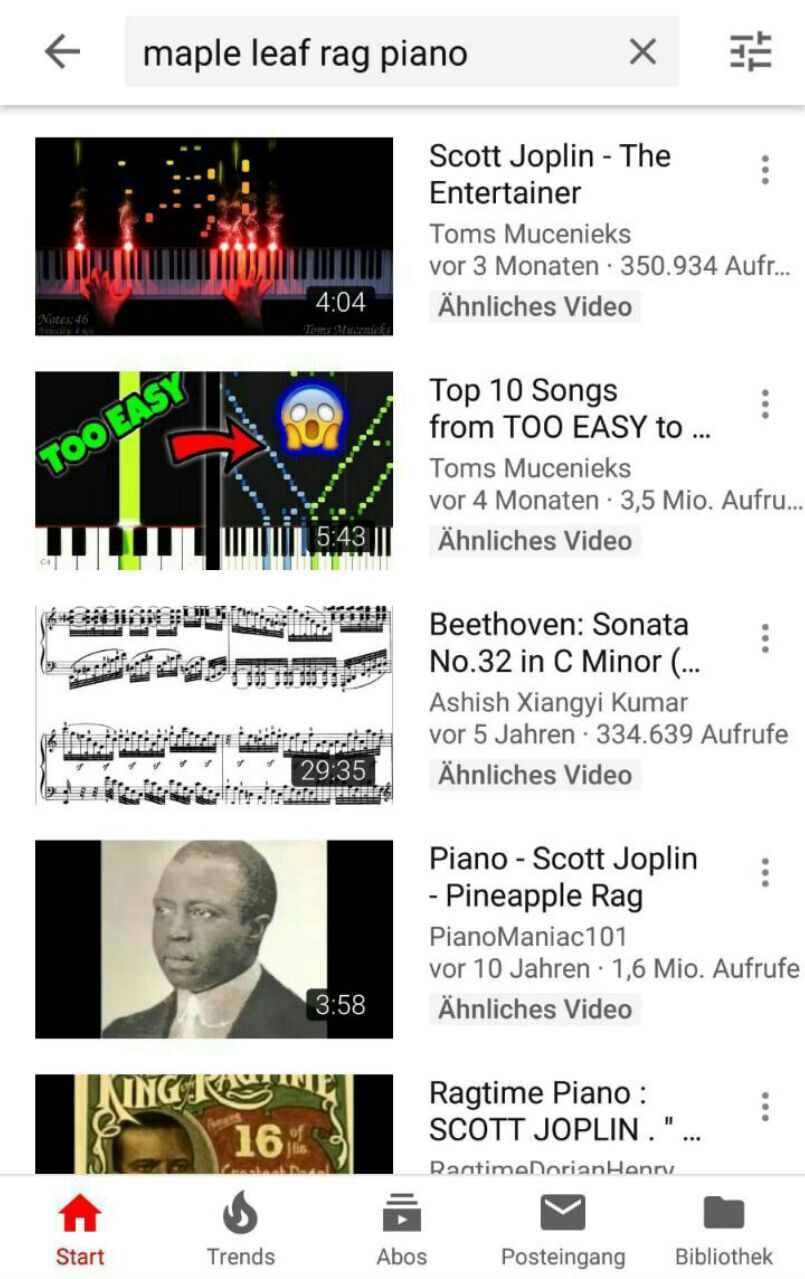Open options for Top 10 Songs video

click(x=765, y=404)
